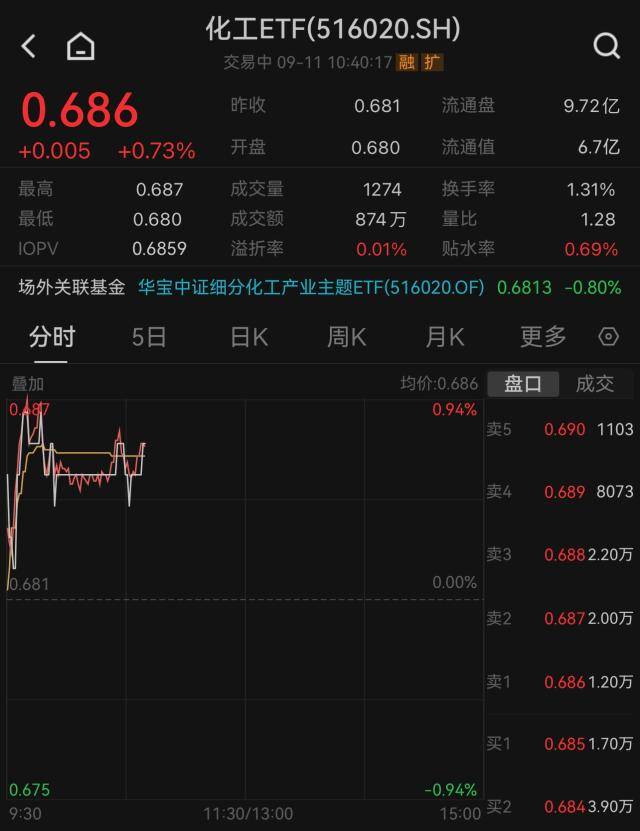Switch to the 分时 chart tab
Screen dimensions: 640x831
coord(51,337)
